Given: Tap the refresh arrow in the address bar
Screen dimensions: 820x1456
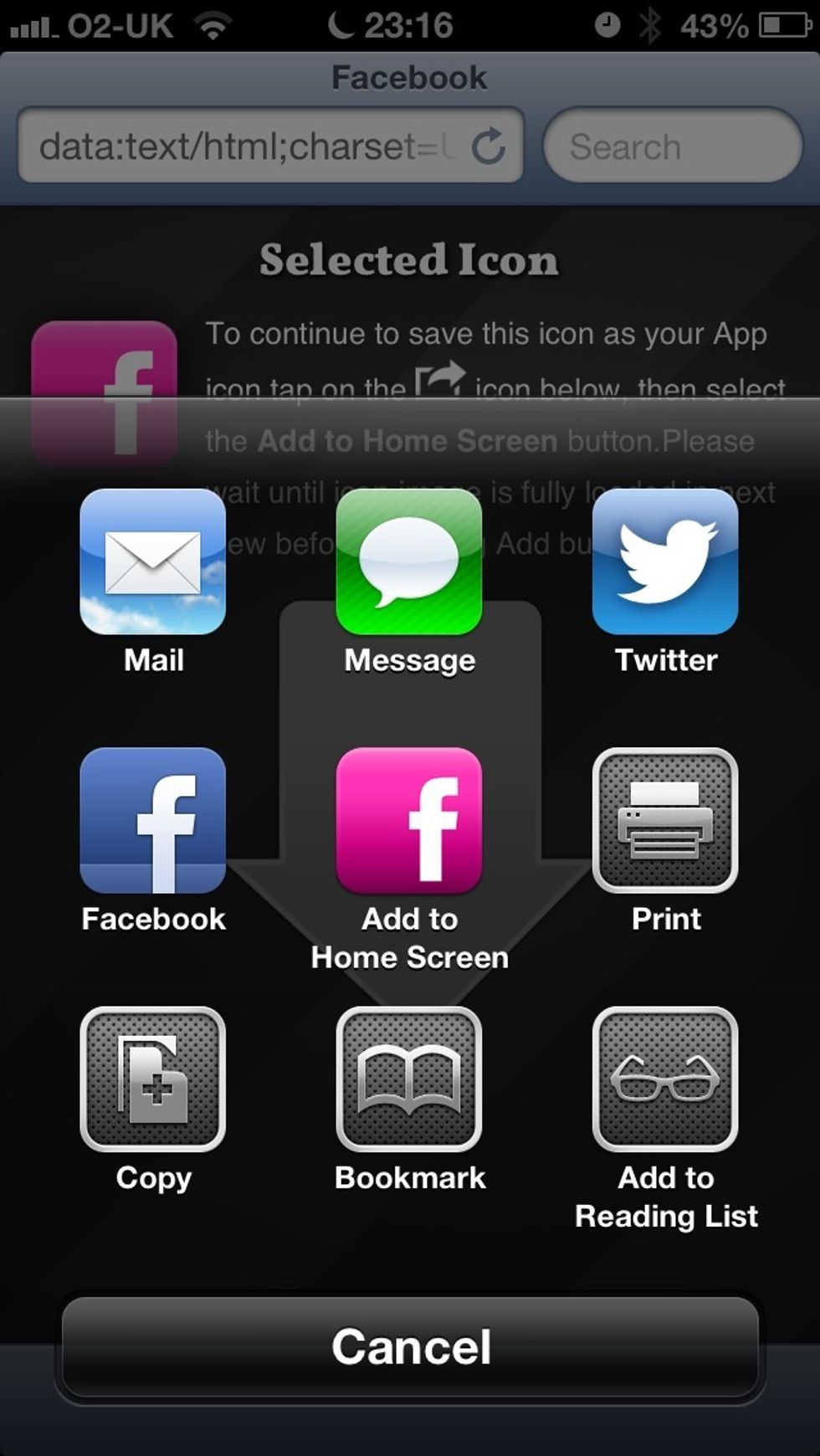Looking at the screenshot, I should [489, 145].
